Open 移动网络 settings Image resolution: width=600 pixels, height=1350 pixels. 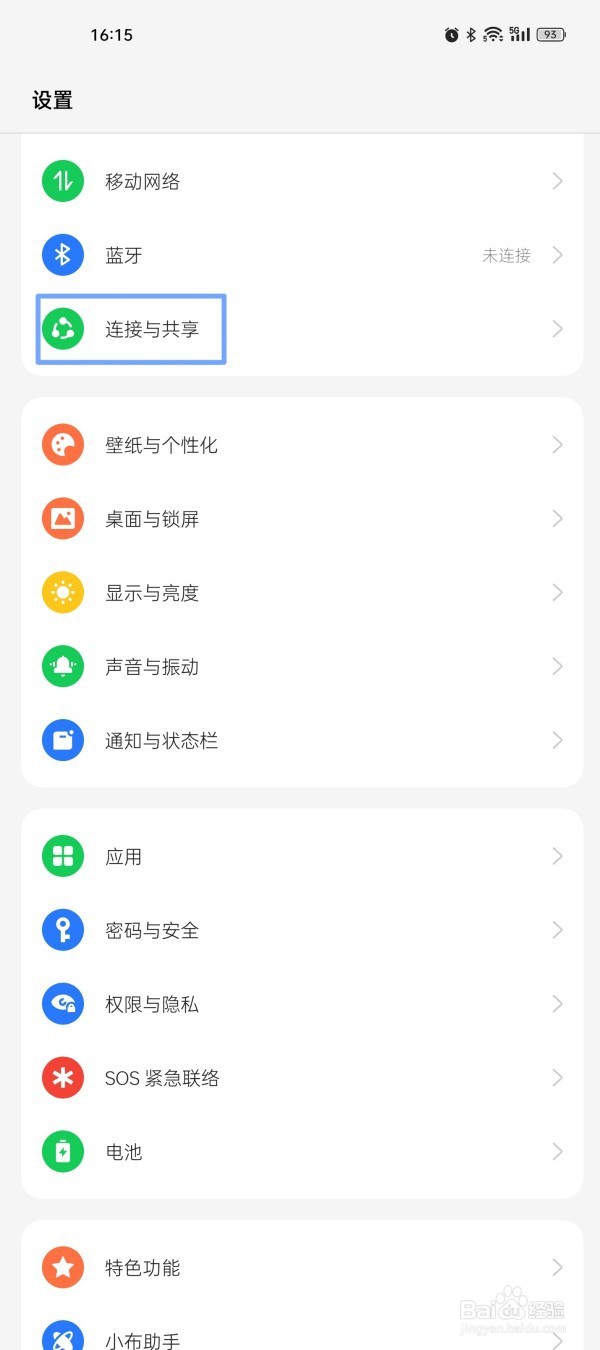coord(300,181)
